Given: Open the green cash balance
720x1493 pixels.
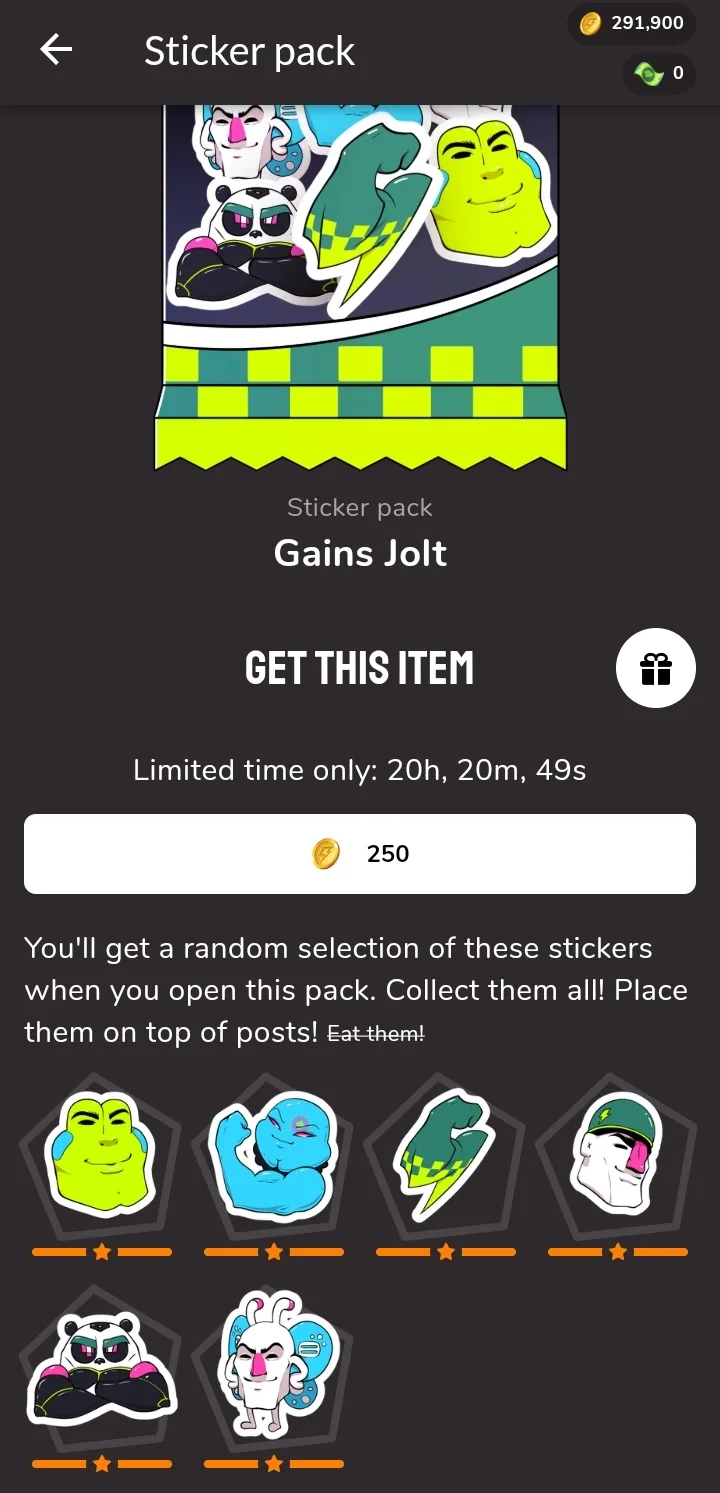Looking at the screenshot, I should 659,73.
